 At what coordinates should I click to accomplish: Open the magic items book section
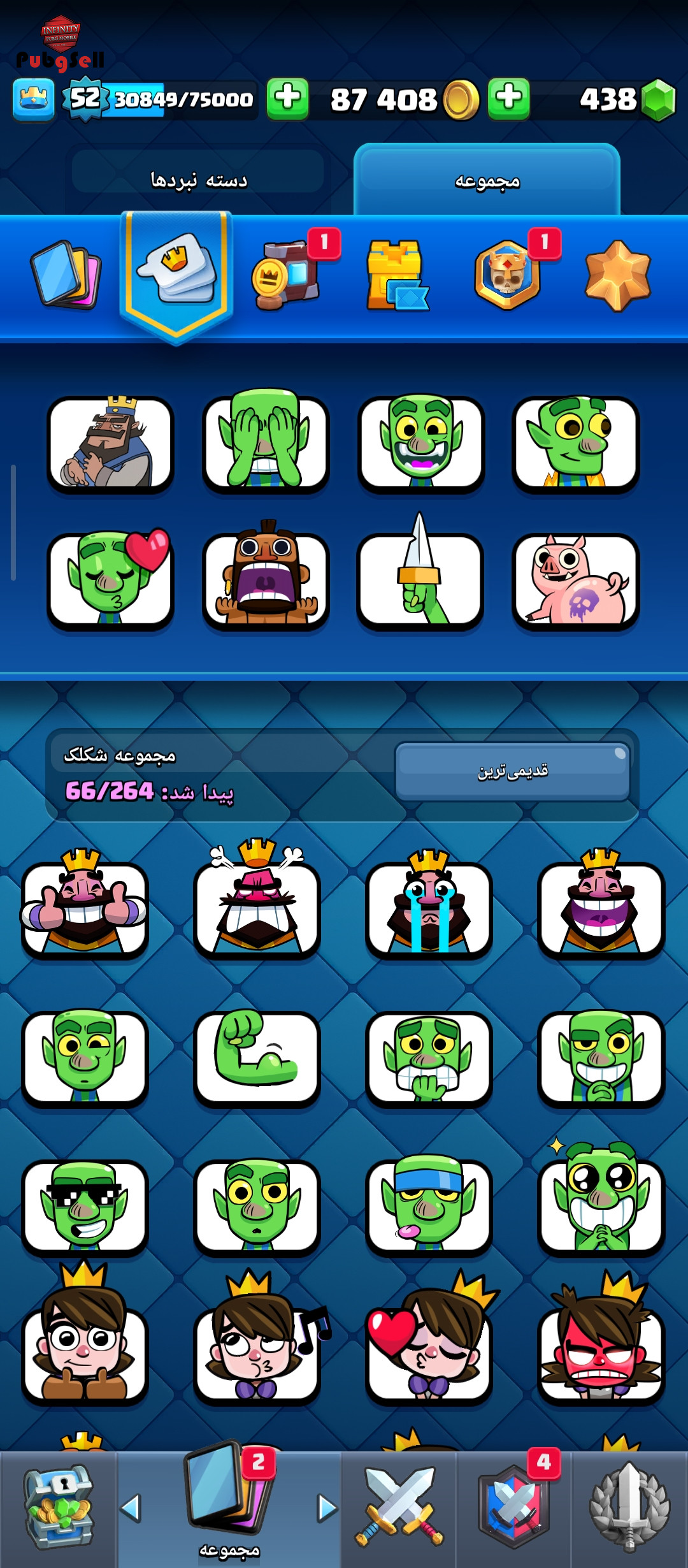click(x=287, y=275)
